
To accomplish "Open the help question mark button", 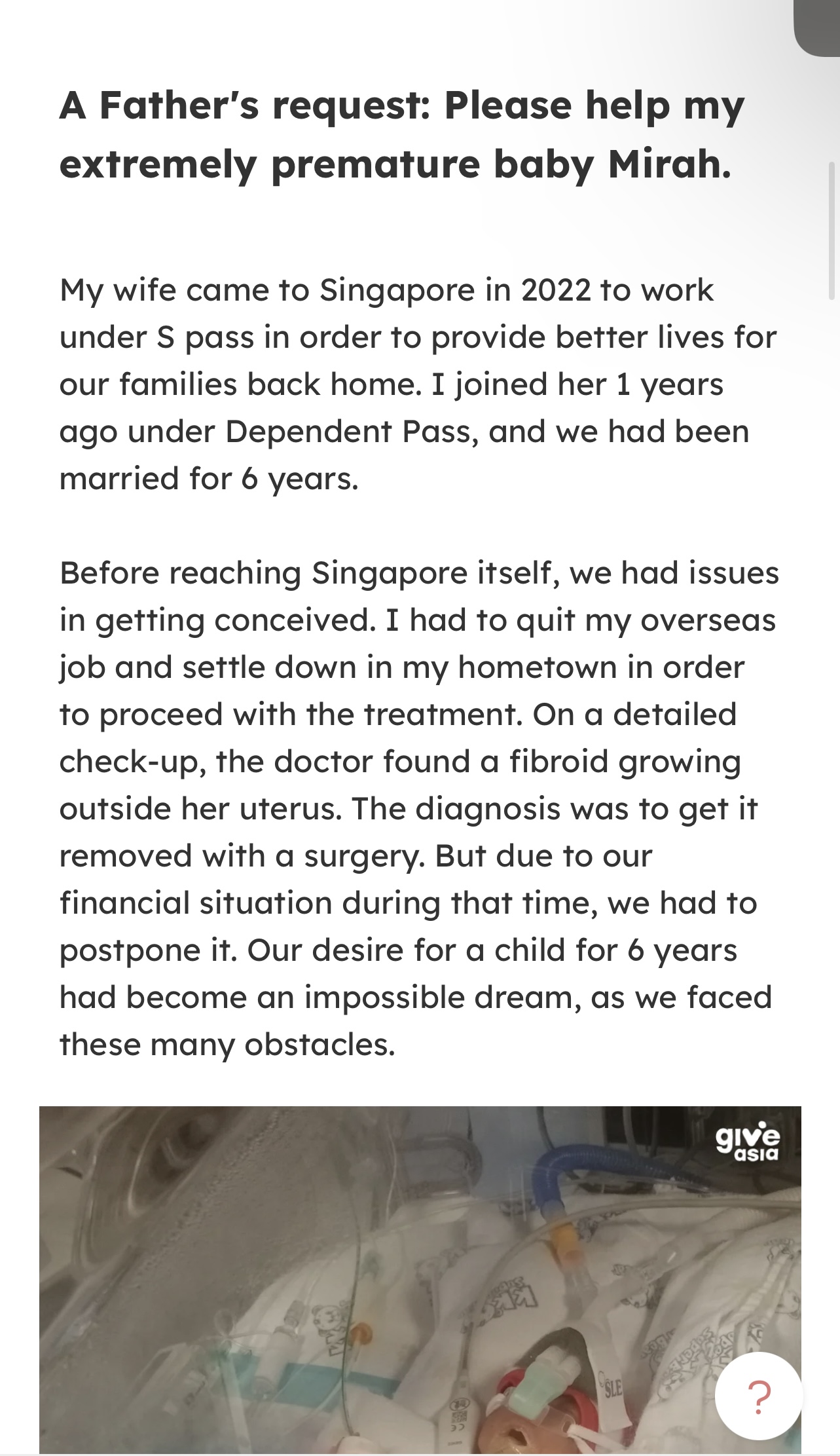I will coord(758,1396).
